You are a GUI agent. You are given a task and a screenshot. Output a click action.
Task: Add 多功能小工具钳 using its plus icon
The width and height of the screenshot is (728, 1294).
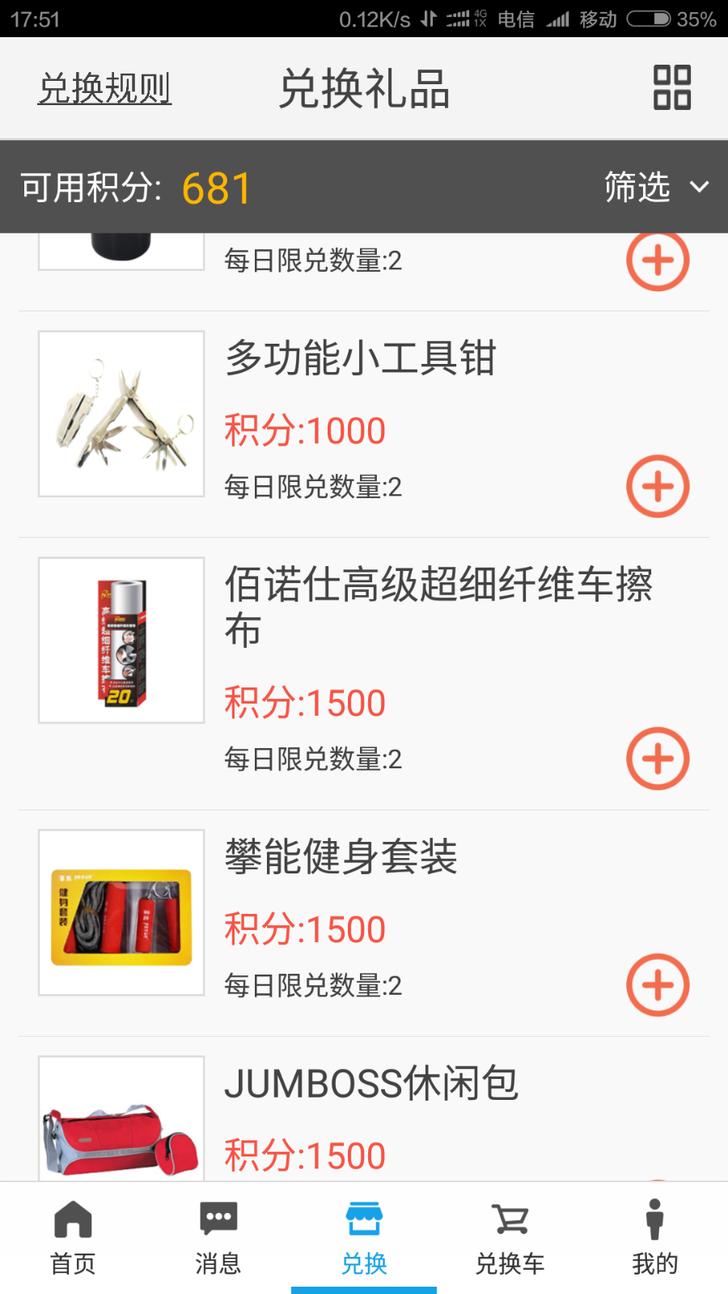pyautogui.click(x=657, y=484)
